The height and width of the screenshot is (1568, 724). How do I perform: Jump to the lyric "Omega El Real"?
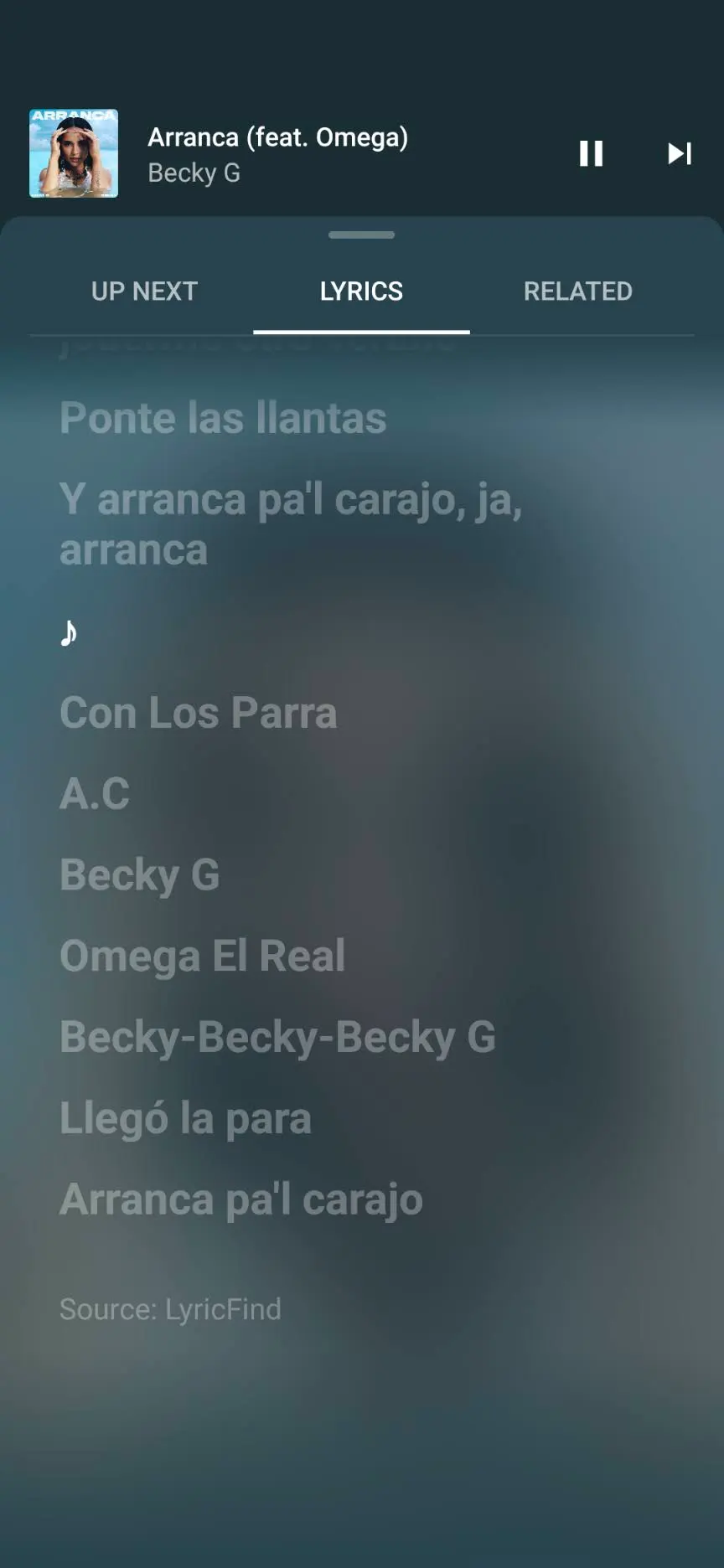pyautogui.click(x=203, y=956)
